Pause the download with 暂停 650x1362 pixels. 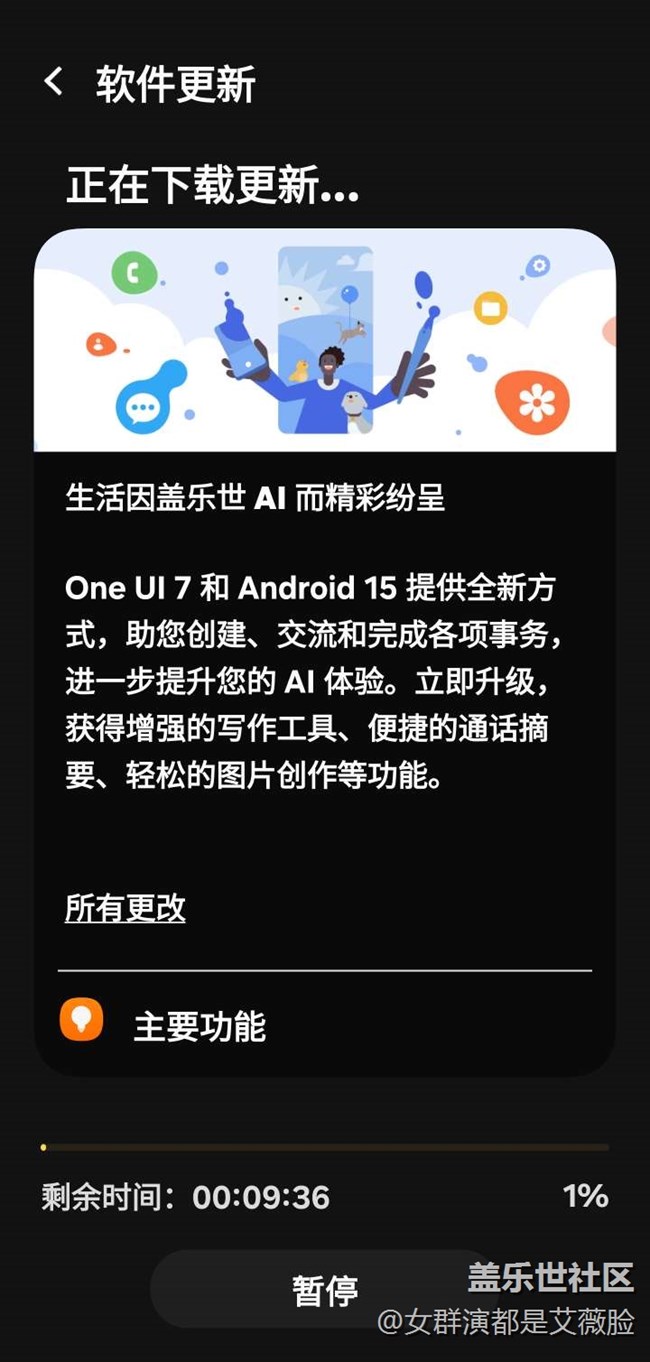(324, 1289)
